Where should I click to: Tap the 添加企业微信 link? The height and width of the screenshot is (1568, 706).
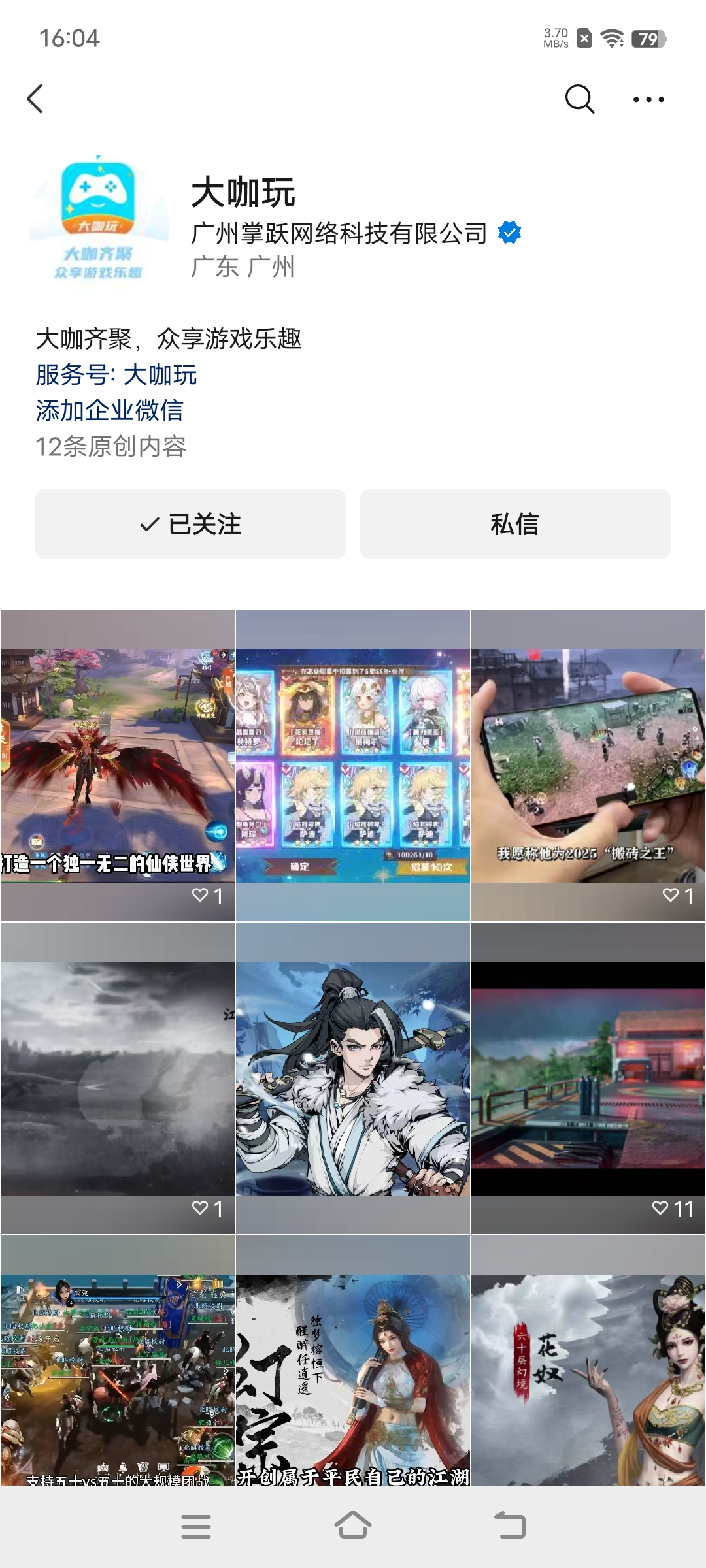click(x=109, y=411)
